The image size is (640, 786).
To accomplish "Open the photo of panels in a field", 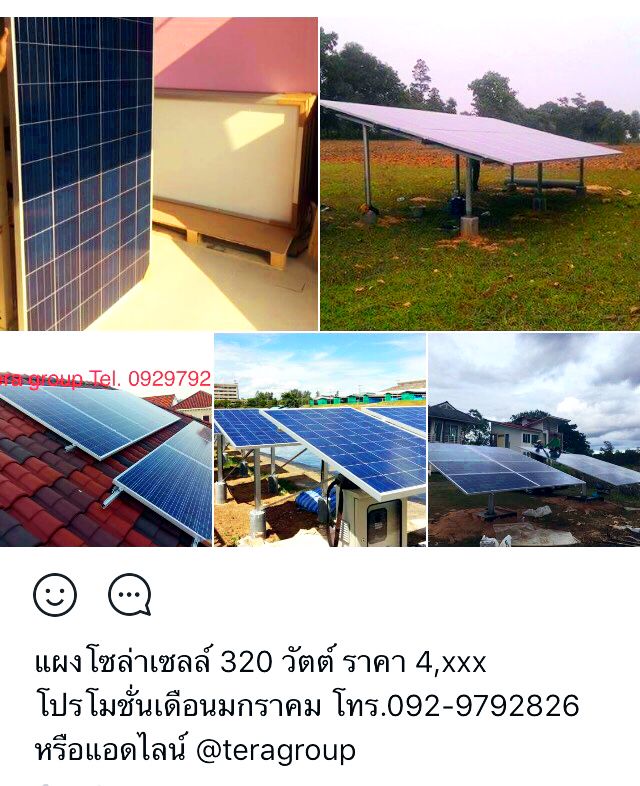I will (x=480, y=173).
